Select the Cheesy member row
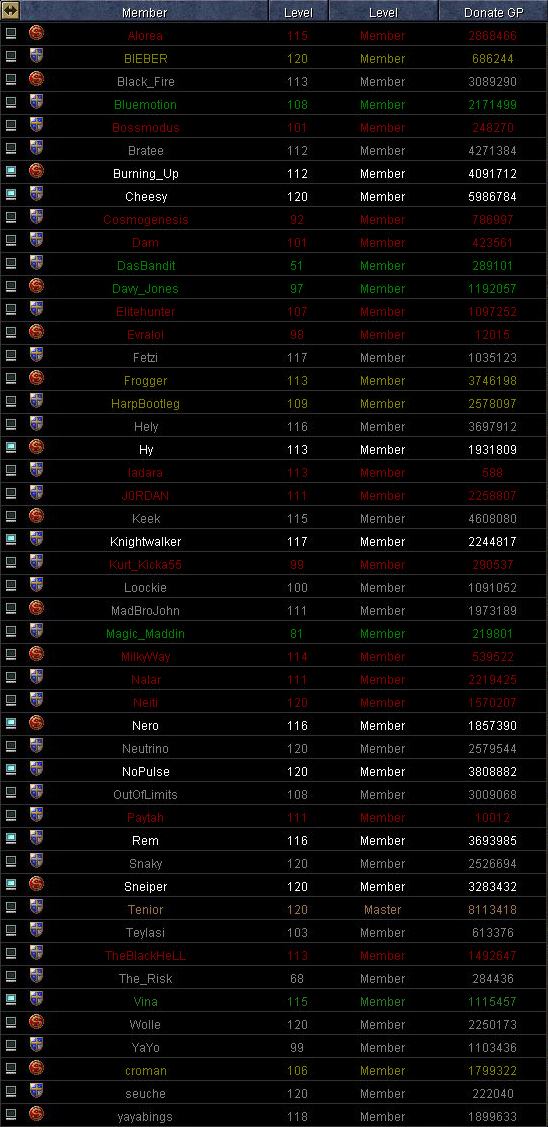Viewport: 548px width, 1127px height. point(274,197)
